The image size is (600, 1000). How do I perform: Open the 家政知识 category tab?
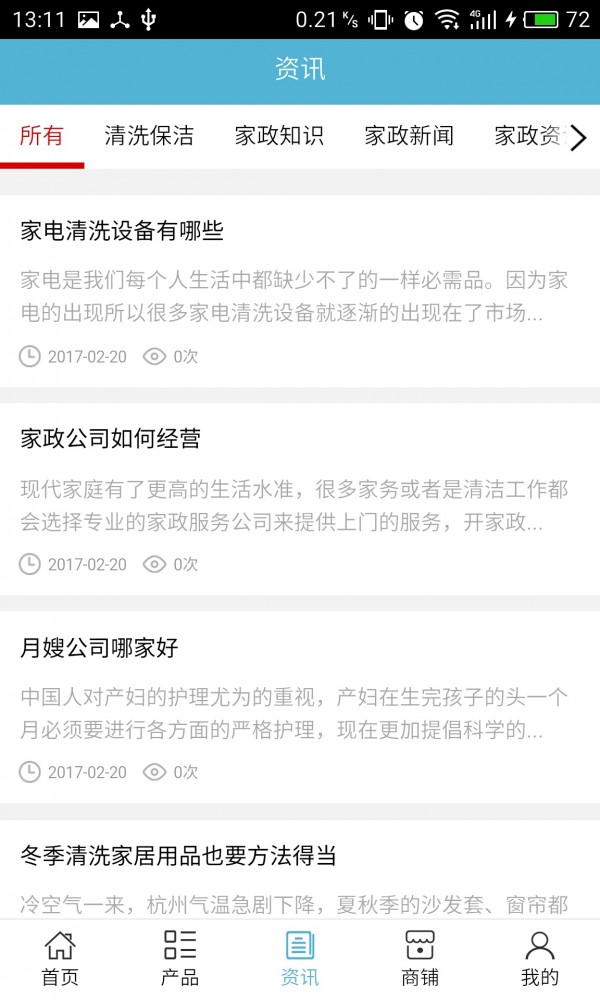coord(279,137)
